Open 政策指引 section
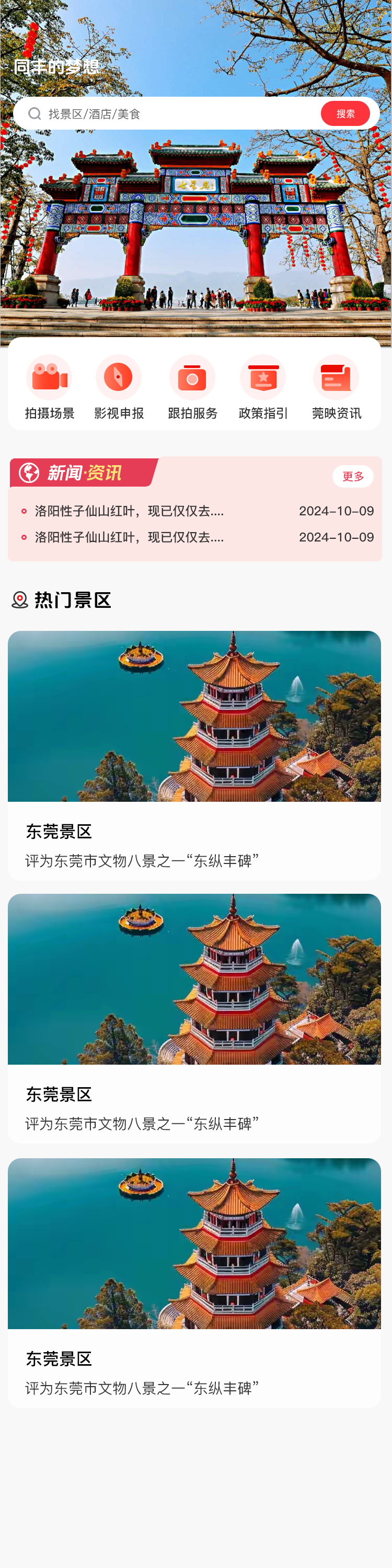 point(263,387)
